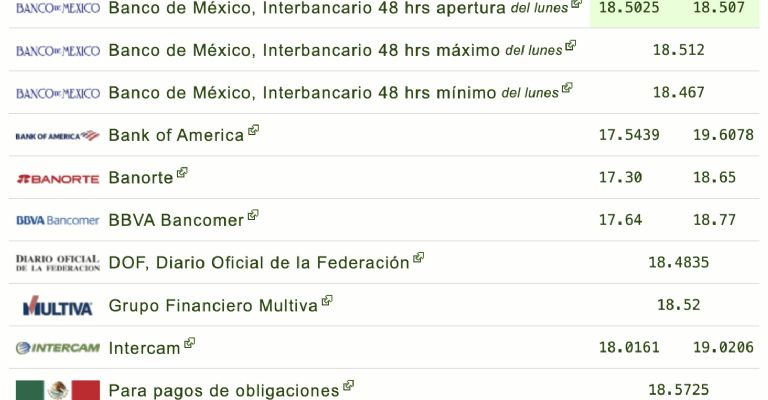
Task: Open Interbancario 48 hrs mínimo link
Action: click(x=302, y=93)
